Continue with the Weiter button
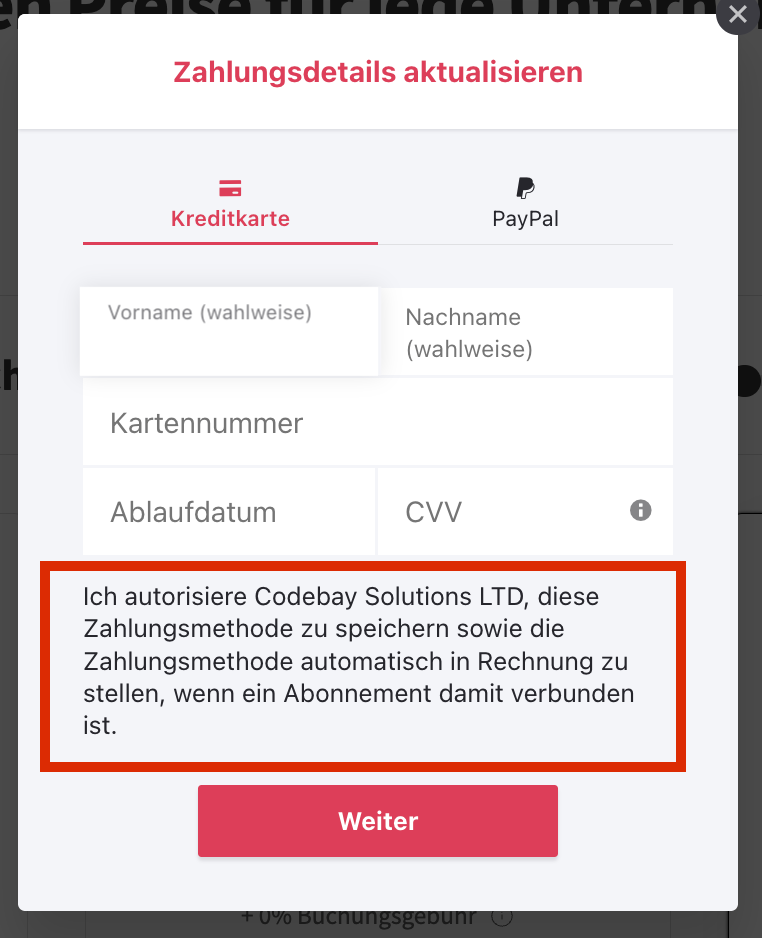The height and width of the screenshot is (938, 762). pos(378,821)
